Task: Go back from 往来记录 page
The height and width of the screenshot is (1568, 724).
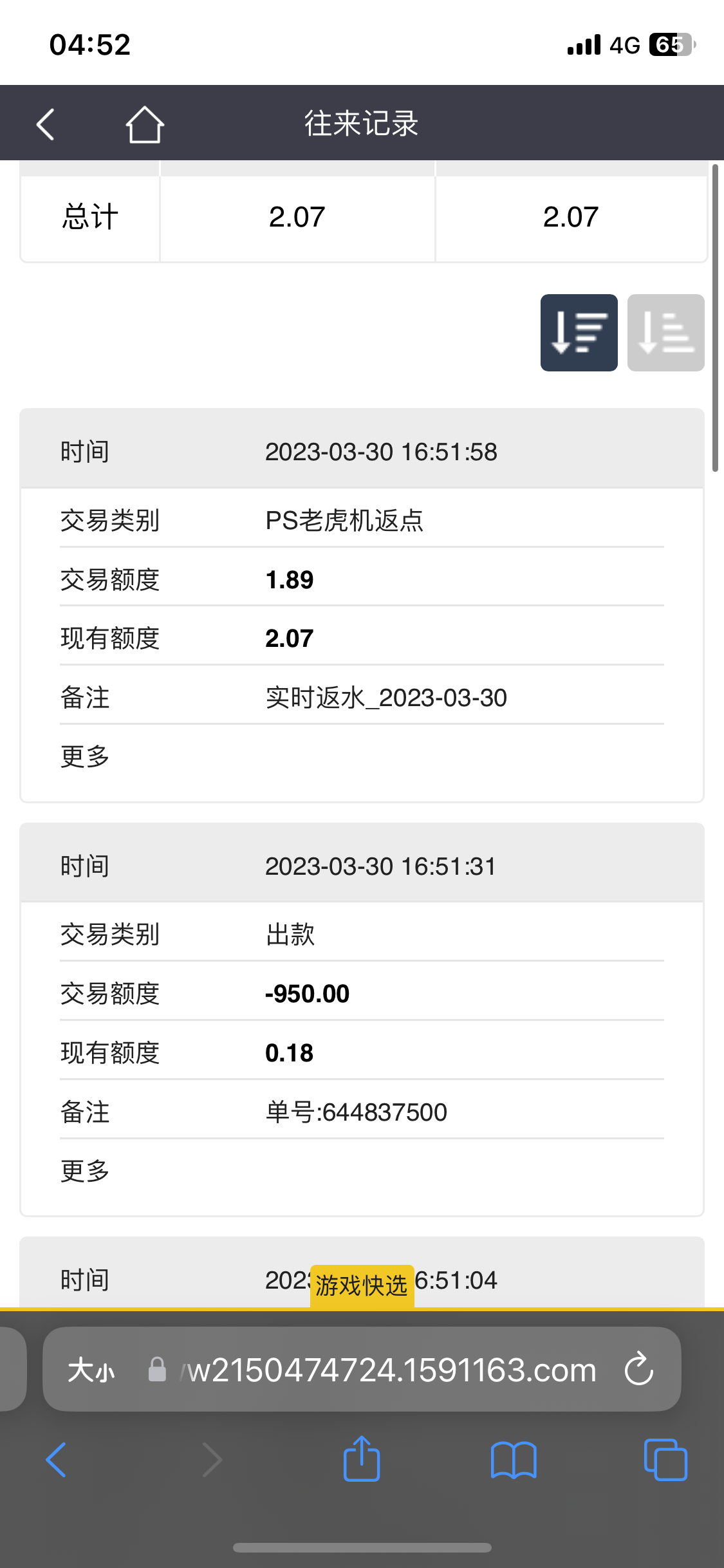Action: [46, 124]
